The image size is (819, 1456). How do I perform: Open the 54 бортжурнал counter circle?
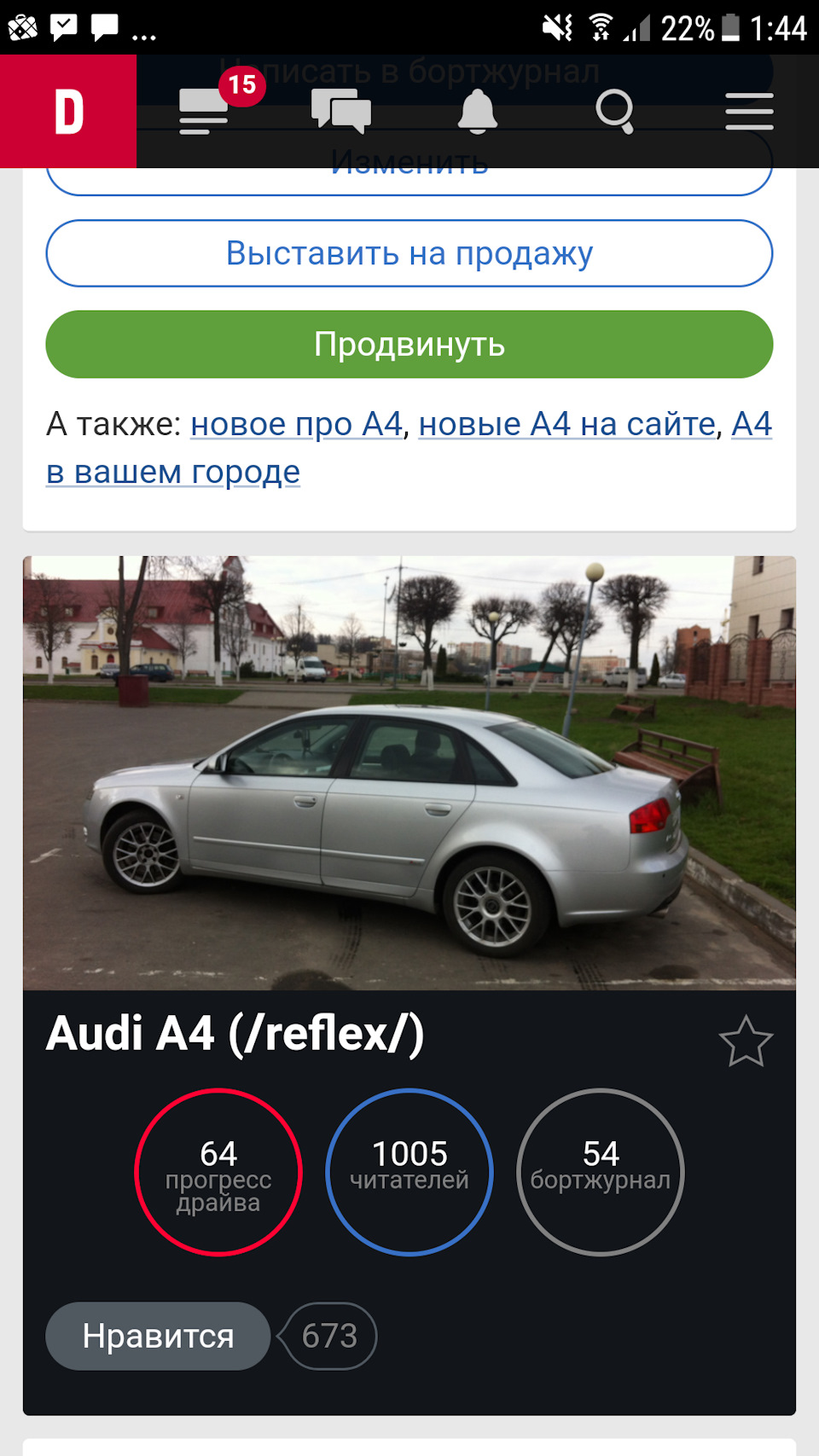coord(601,1172)
